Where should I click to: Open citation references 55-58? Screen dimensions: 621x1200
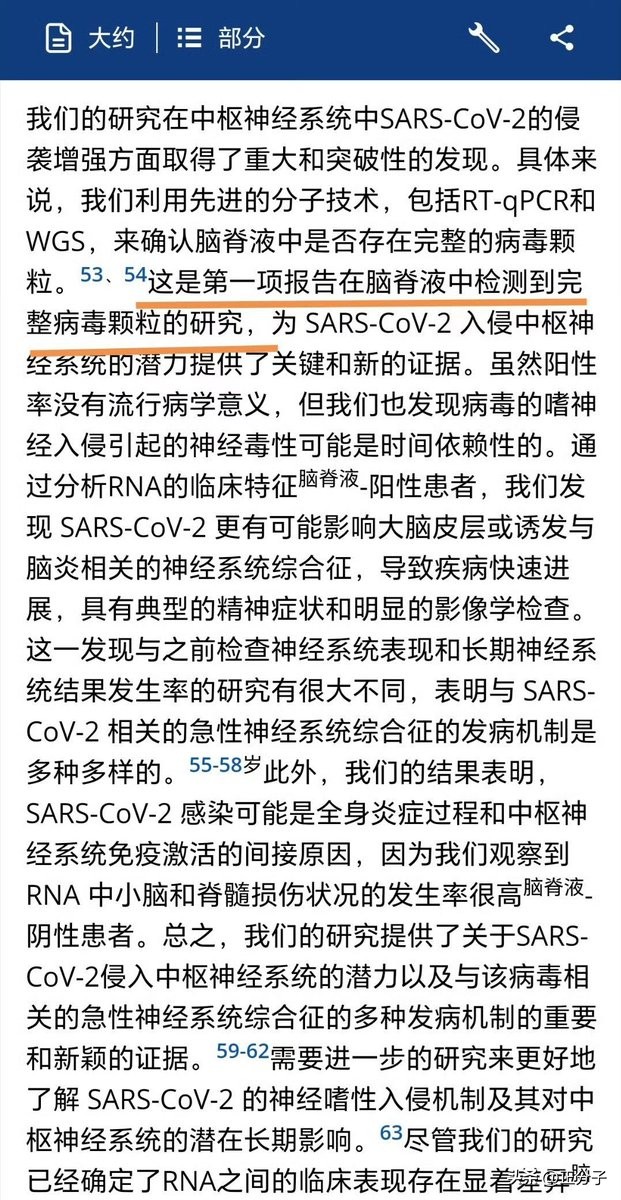pyautogui.click(x=216, y=764)
